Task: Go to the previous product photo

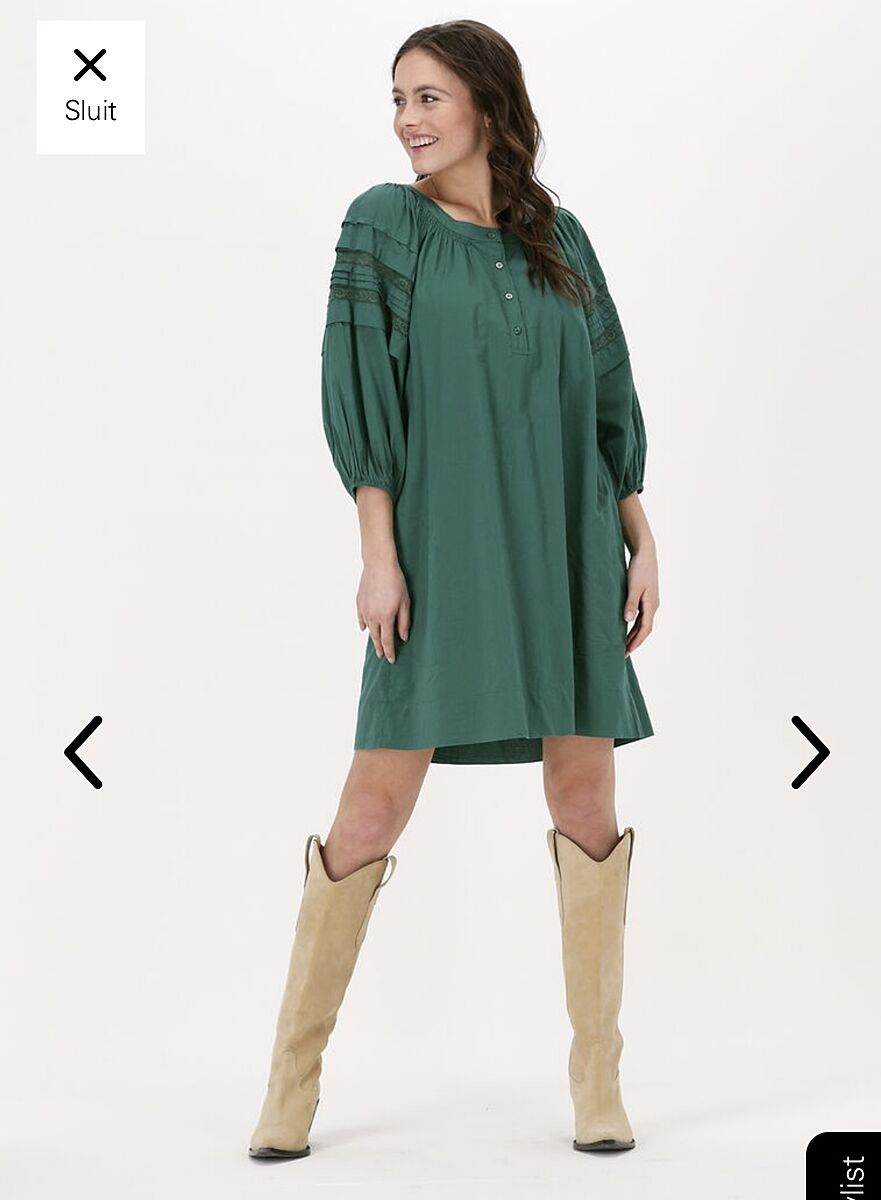Action: (x=83, y=752)
